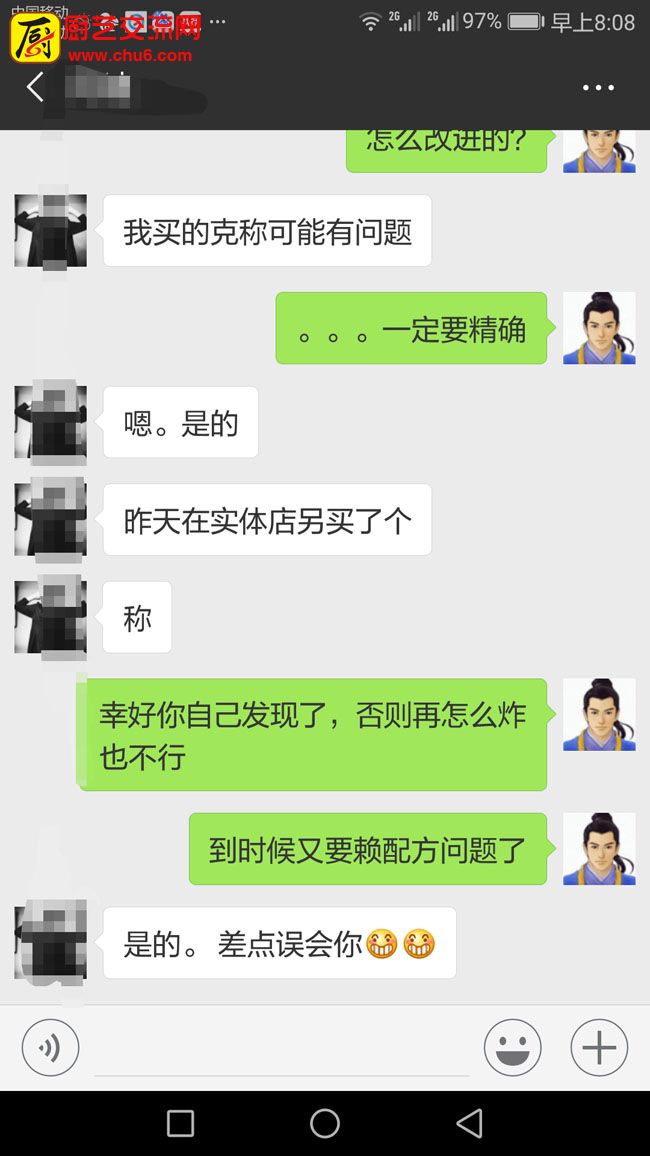Open the recent apps view
Screen dimensions: 650x1156
tap(180, 1123)
